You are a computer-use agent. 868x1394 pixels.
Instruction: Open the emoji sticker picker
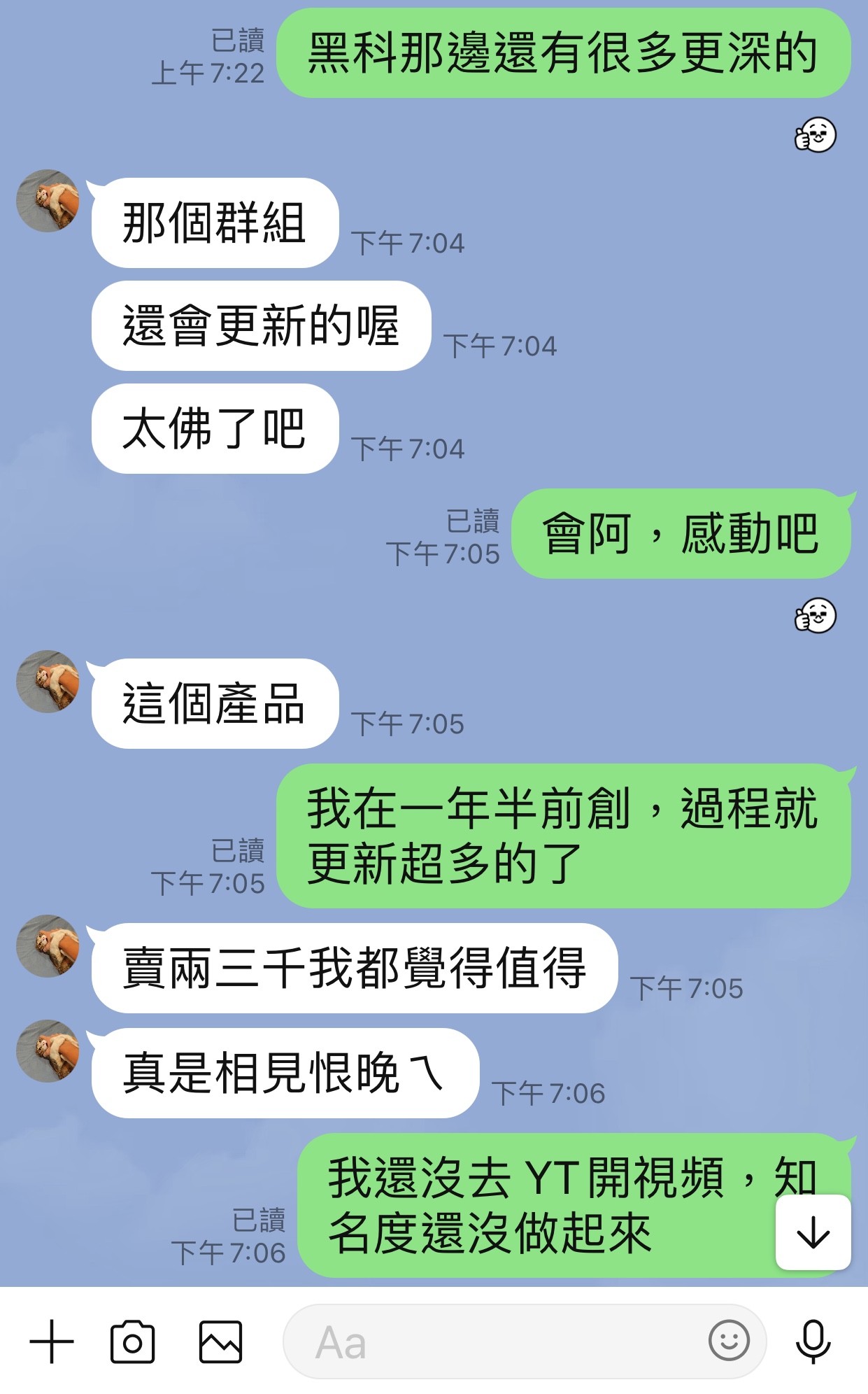point(729,1341)
